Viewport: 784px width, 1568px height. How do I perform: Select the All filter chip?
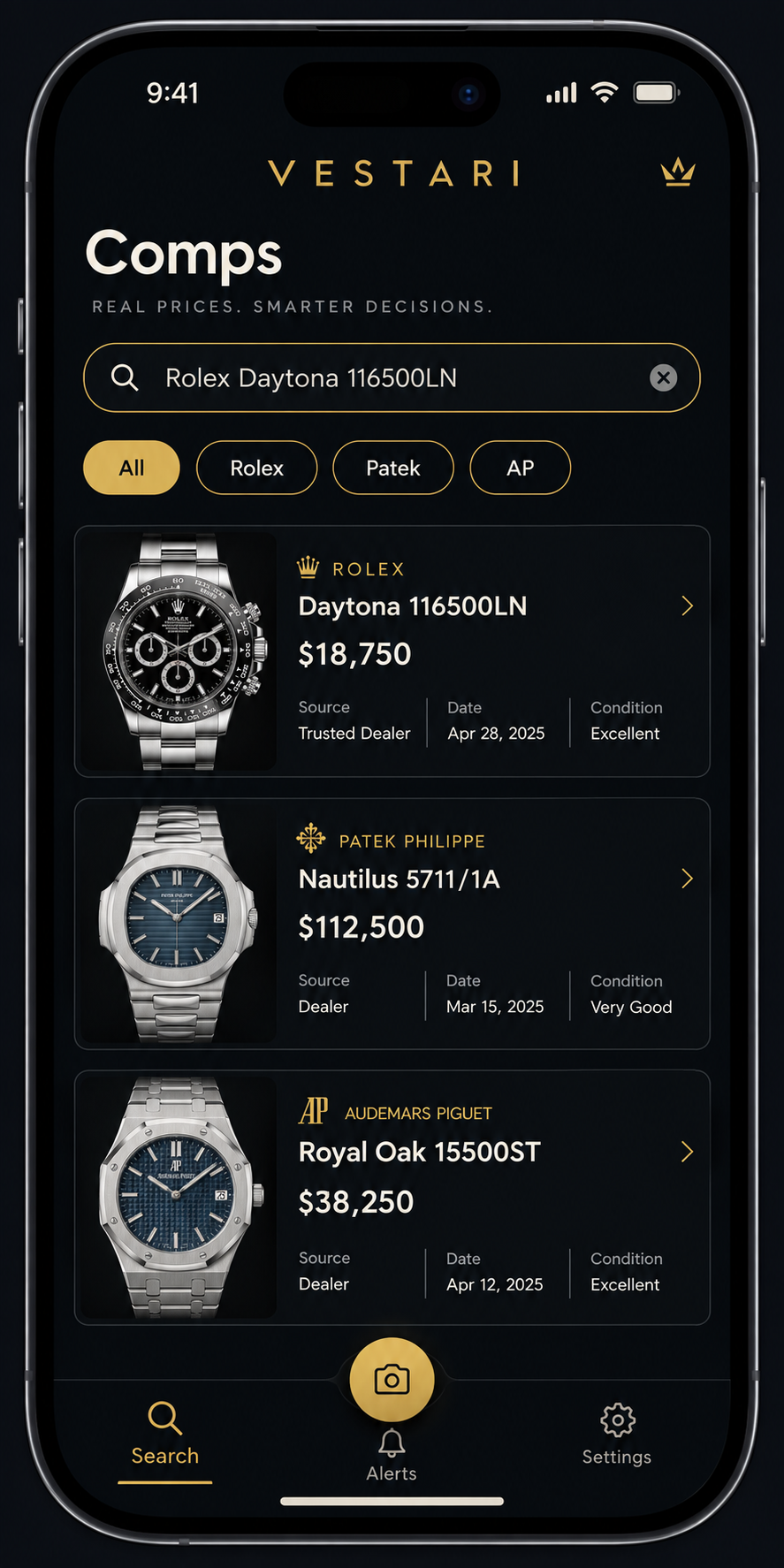pos(132,468)
